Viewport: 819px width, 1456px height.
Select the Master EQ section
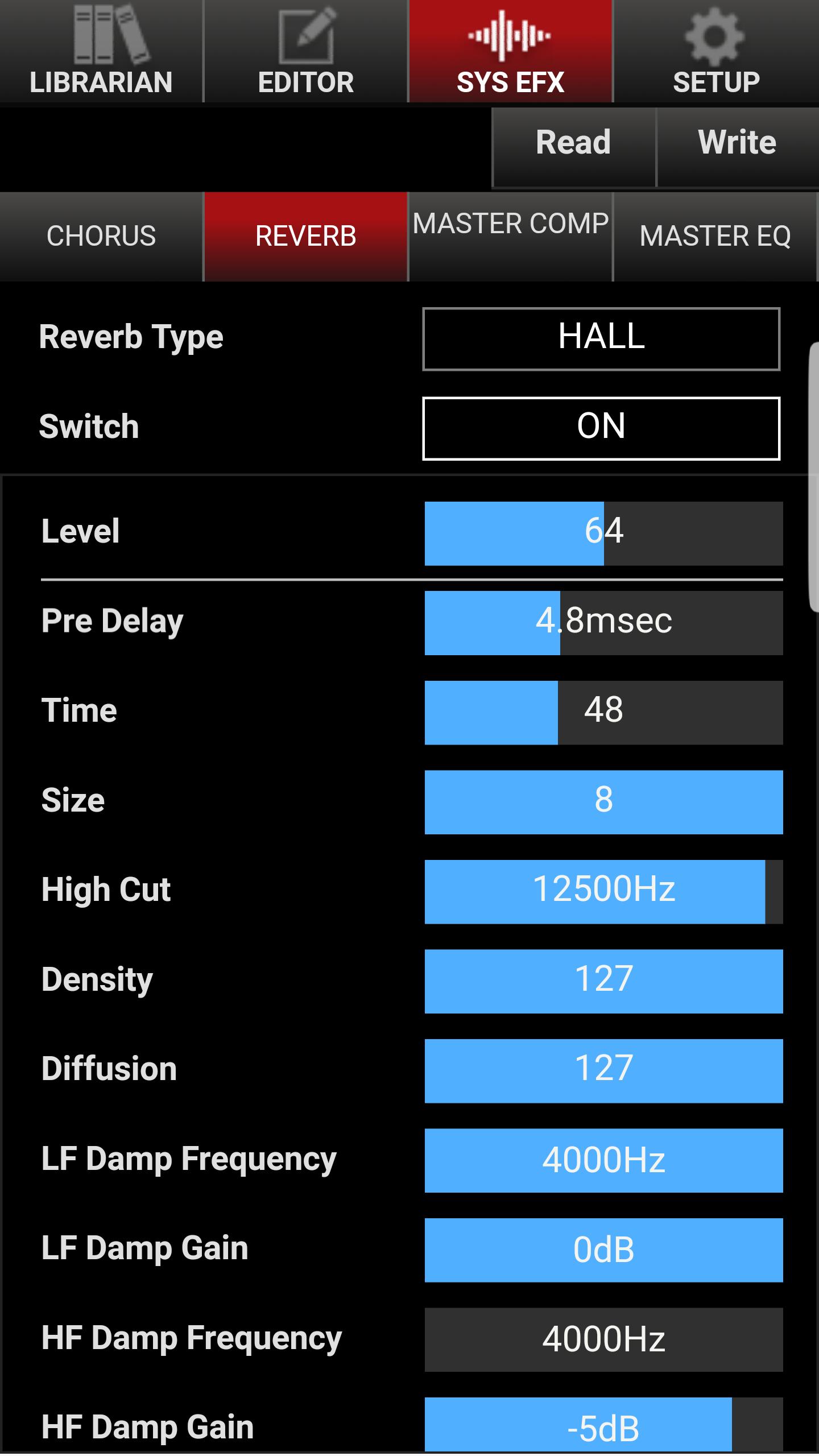click(715, 236)
